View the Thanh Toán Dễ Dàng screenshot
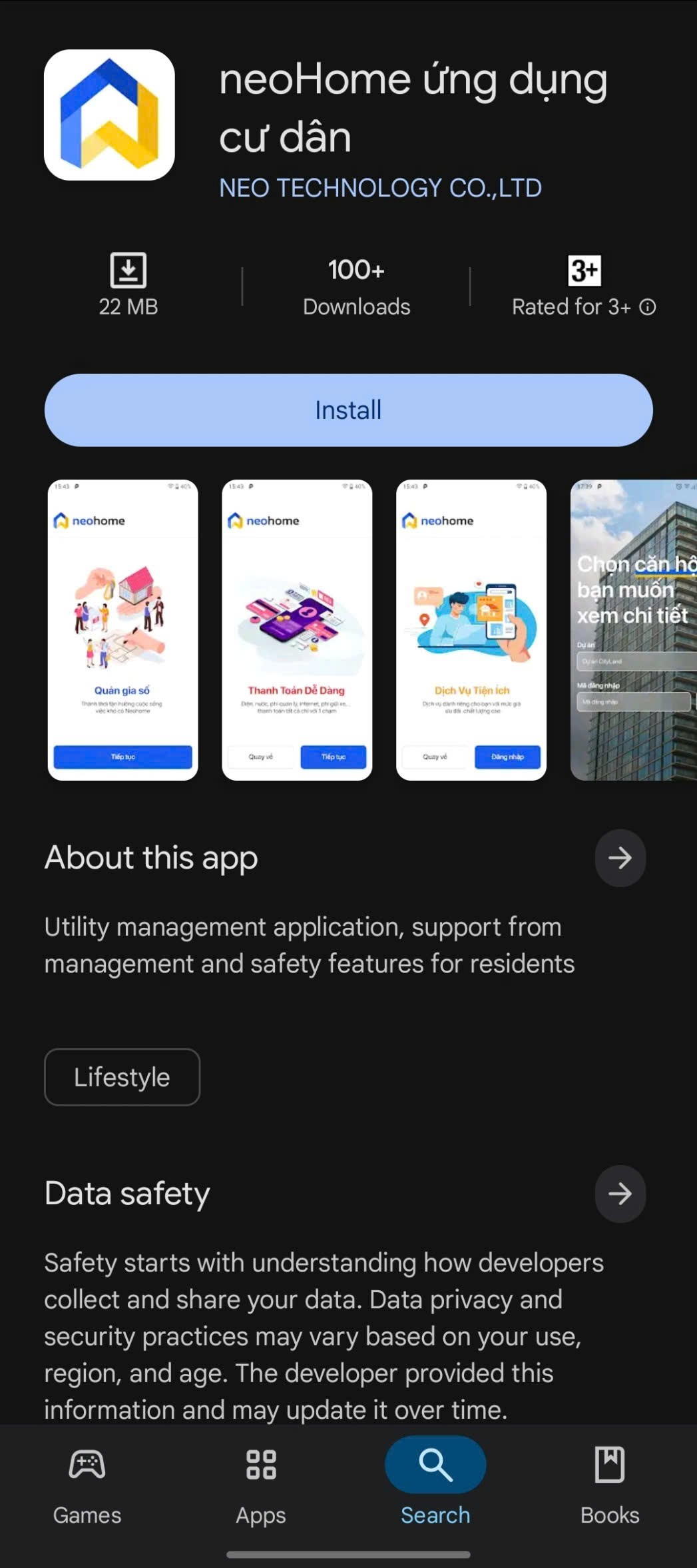Viewport: 697px width, 1568px height. (x=297, y=629)
